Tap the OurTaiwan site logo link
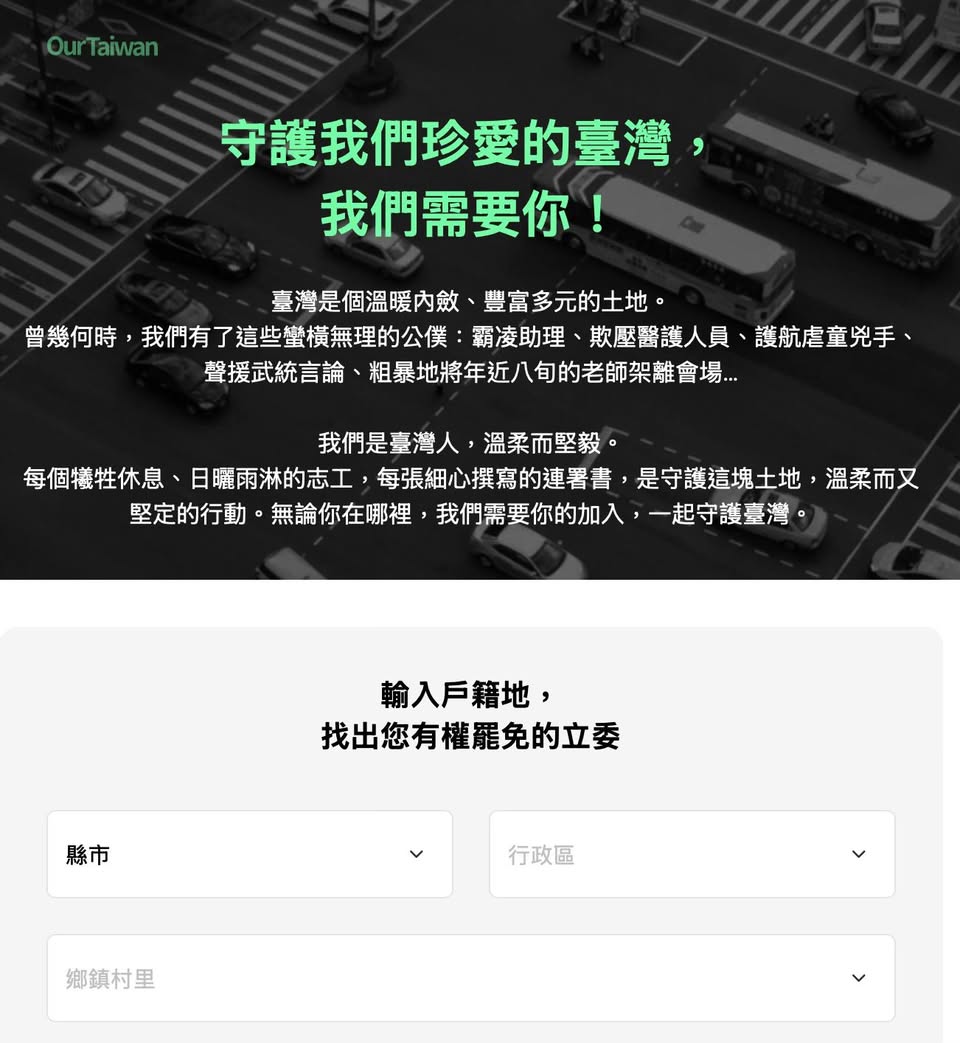The image size is (960, 1043). (102, 46)
